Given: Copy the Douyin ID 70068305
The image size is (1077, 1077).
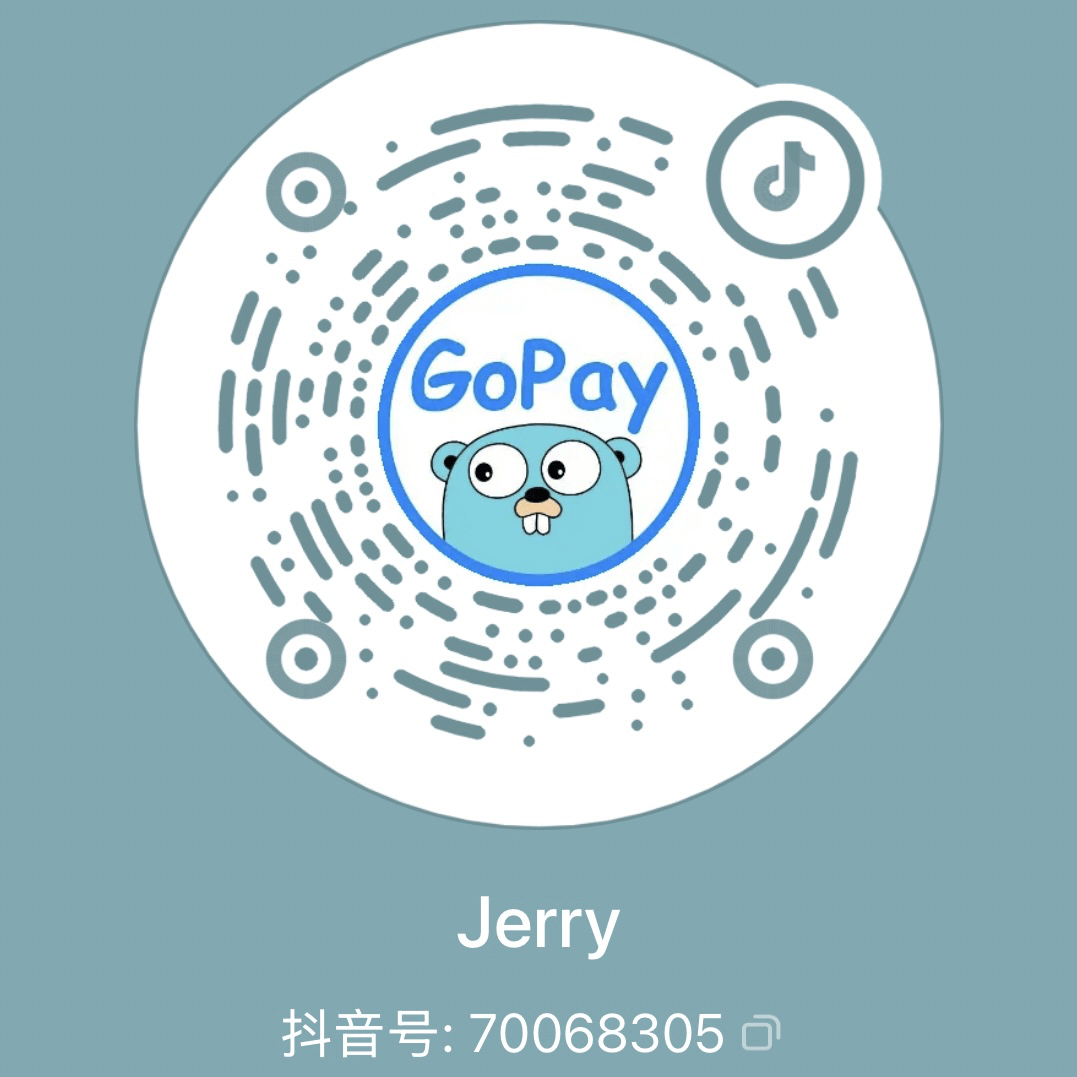Looking at the screenshot, I should coord(761,1032).
